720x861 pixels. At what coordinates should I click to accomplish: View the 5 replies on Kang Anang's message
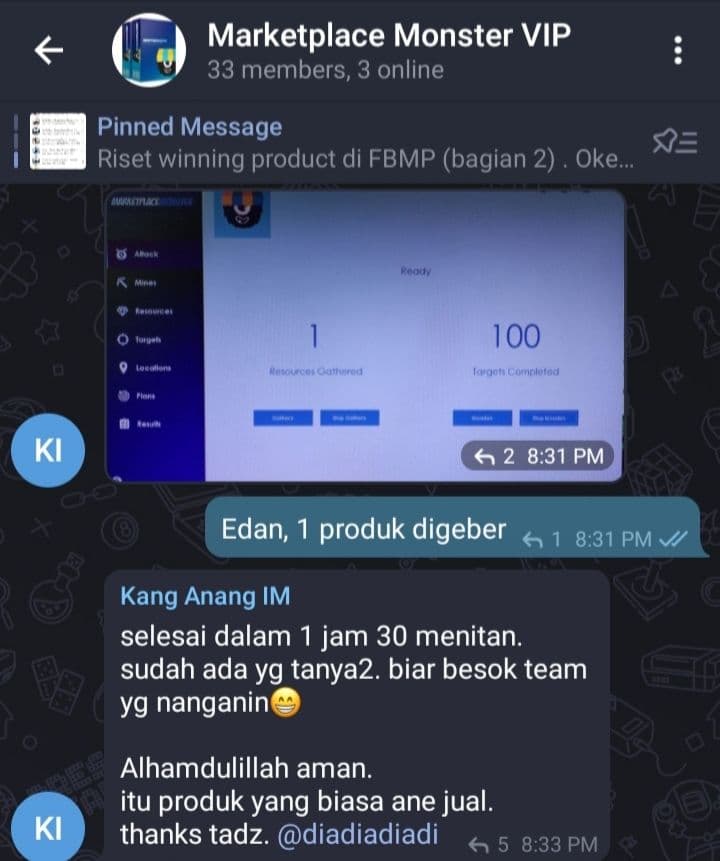tap(488, 844)
